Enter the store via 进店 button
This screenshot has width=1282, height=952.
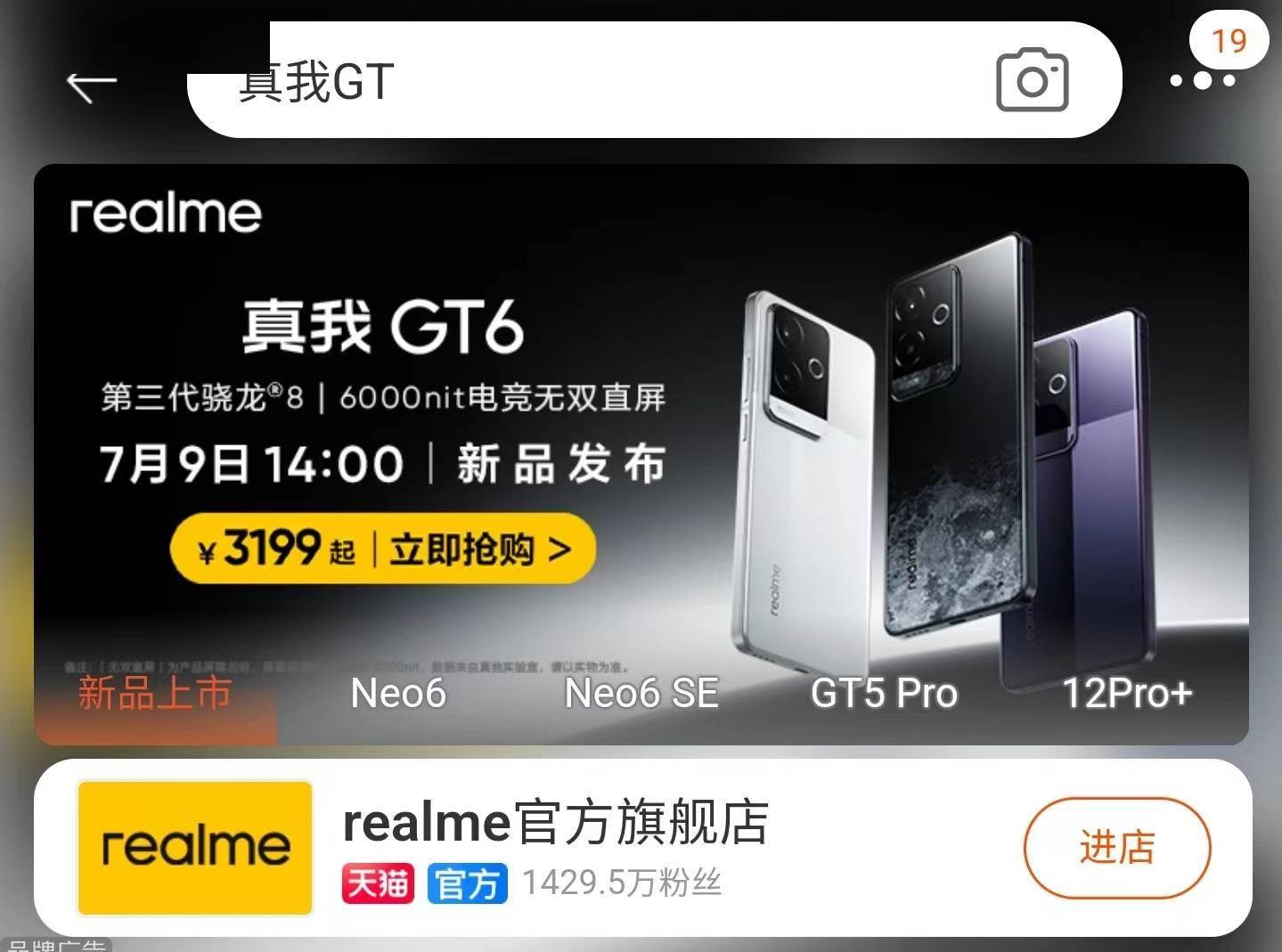[1116, 847]
